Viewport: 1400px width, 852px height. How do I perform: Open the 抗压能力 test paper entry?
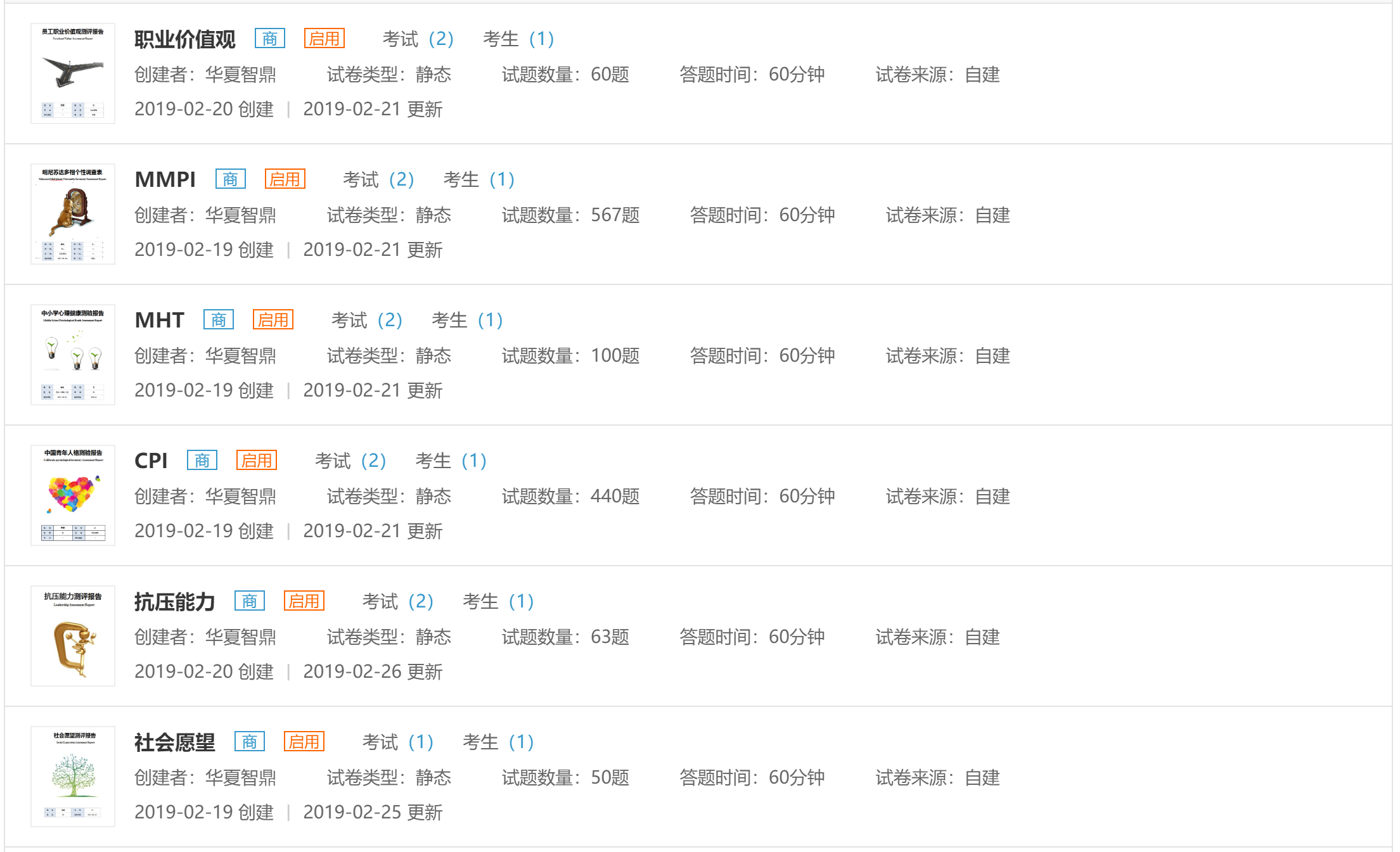(174, 602)
